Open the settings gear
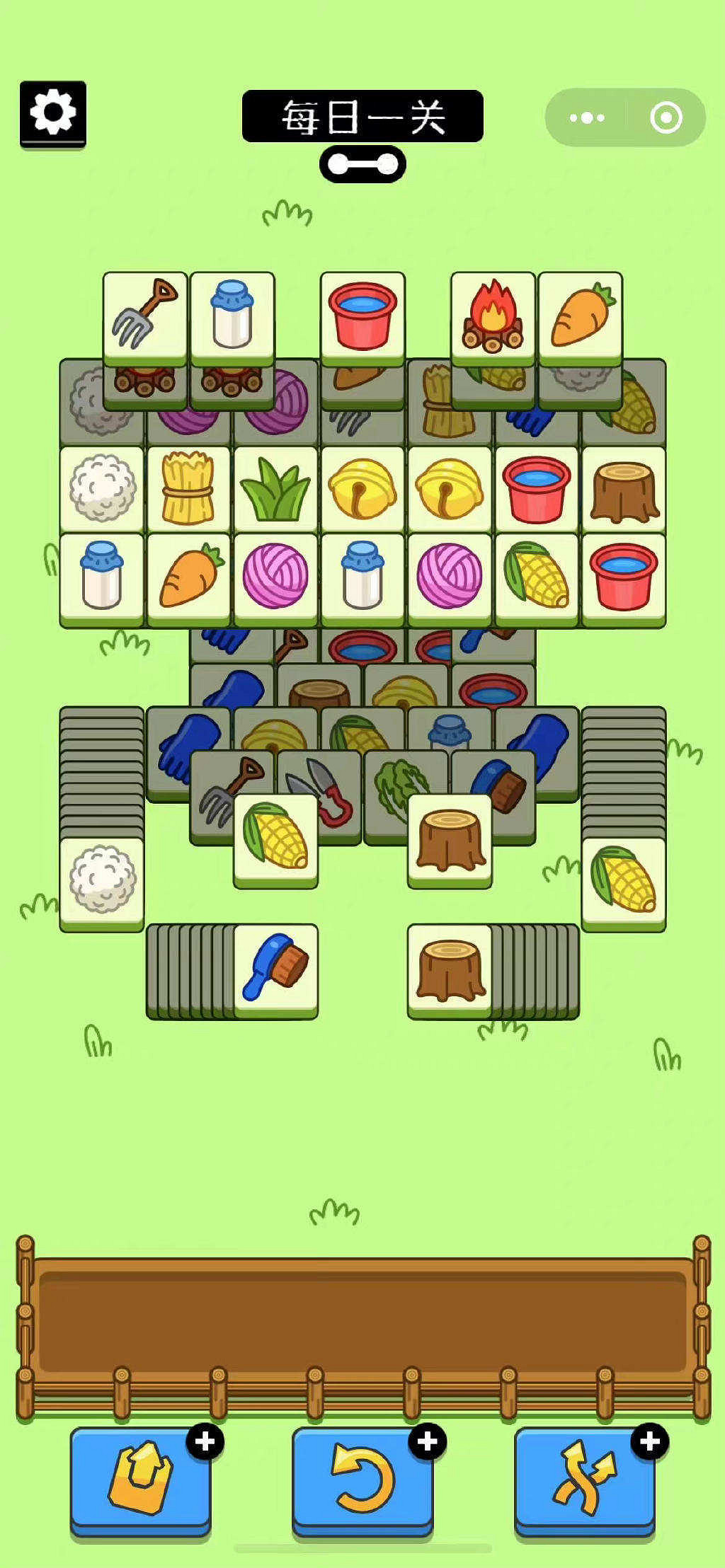Screen dimensions: 725x1568 pos(53,113)
